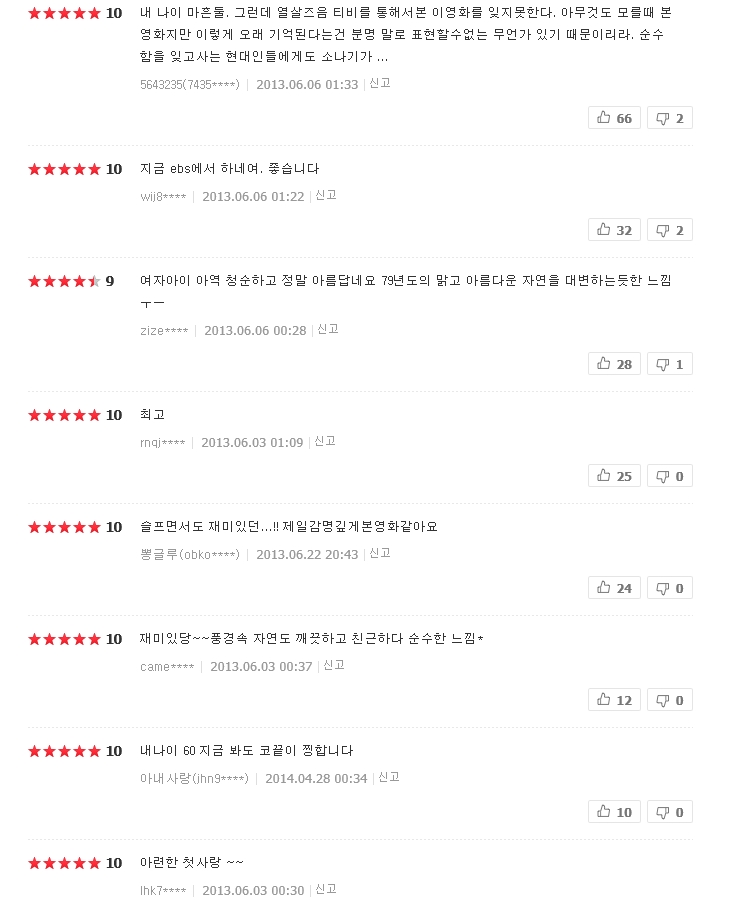Open the full review ending in 소나기가 ...

[382, 57]
